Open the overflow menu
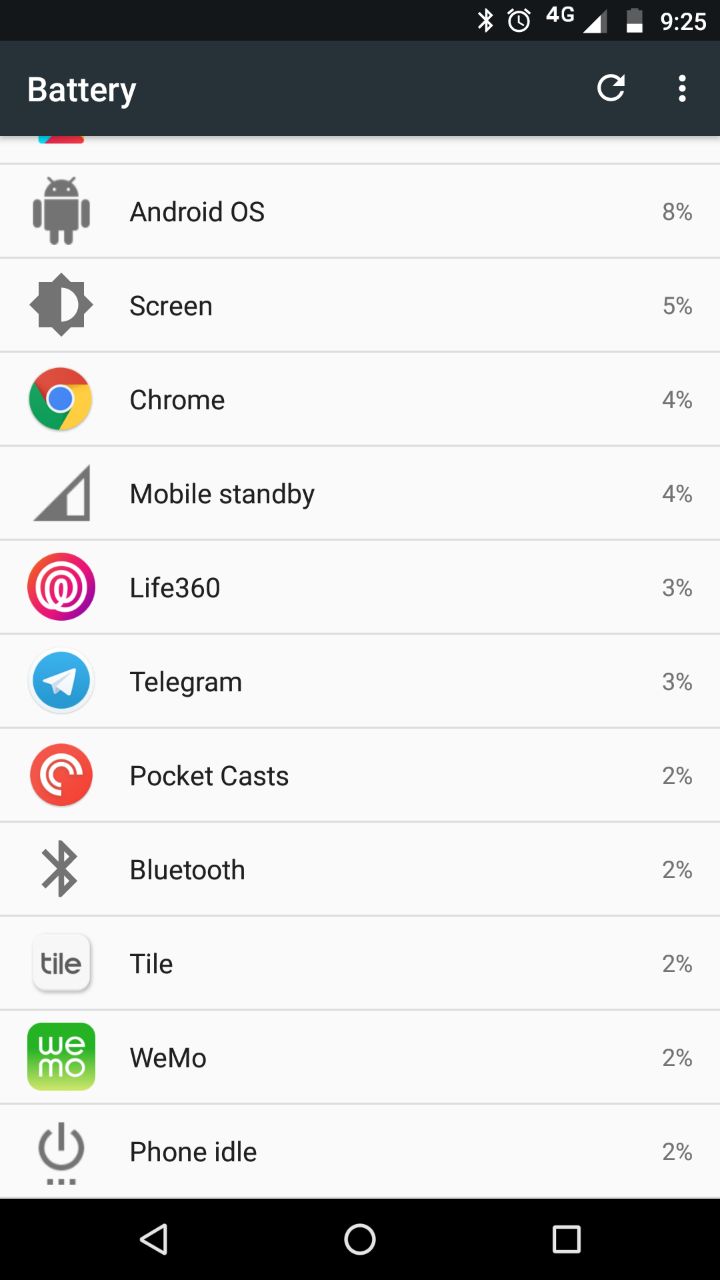The height and width of the screenshot is (1280, 720). tap(682, 88)
